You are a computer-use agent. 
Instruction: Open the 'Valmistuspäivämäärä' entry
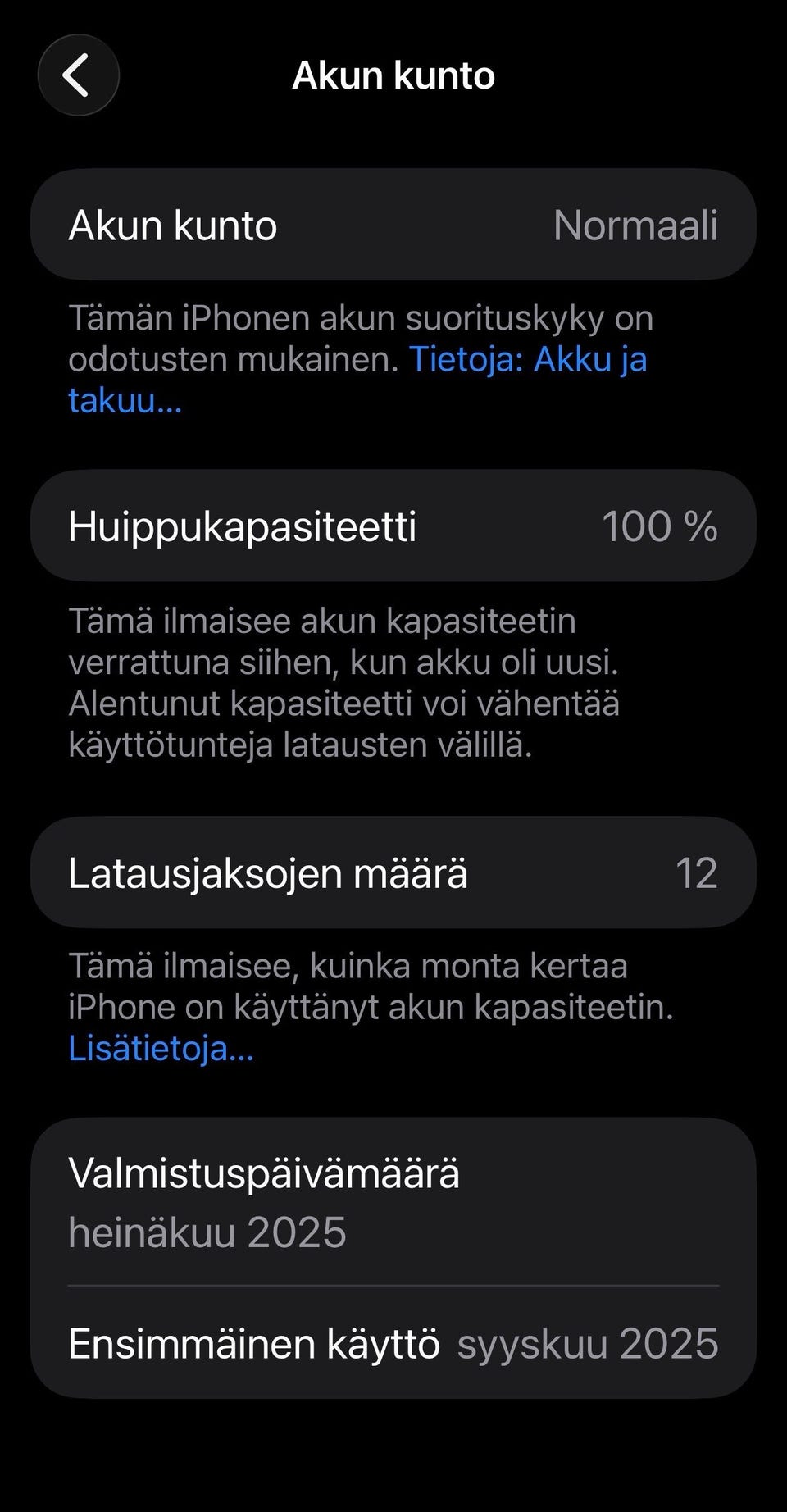point(266,1174)
